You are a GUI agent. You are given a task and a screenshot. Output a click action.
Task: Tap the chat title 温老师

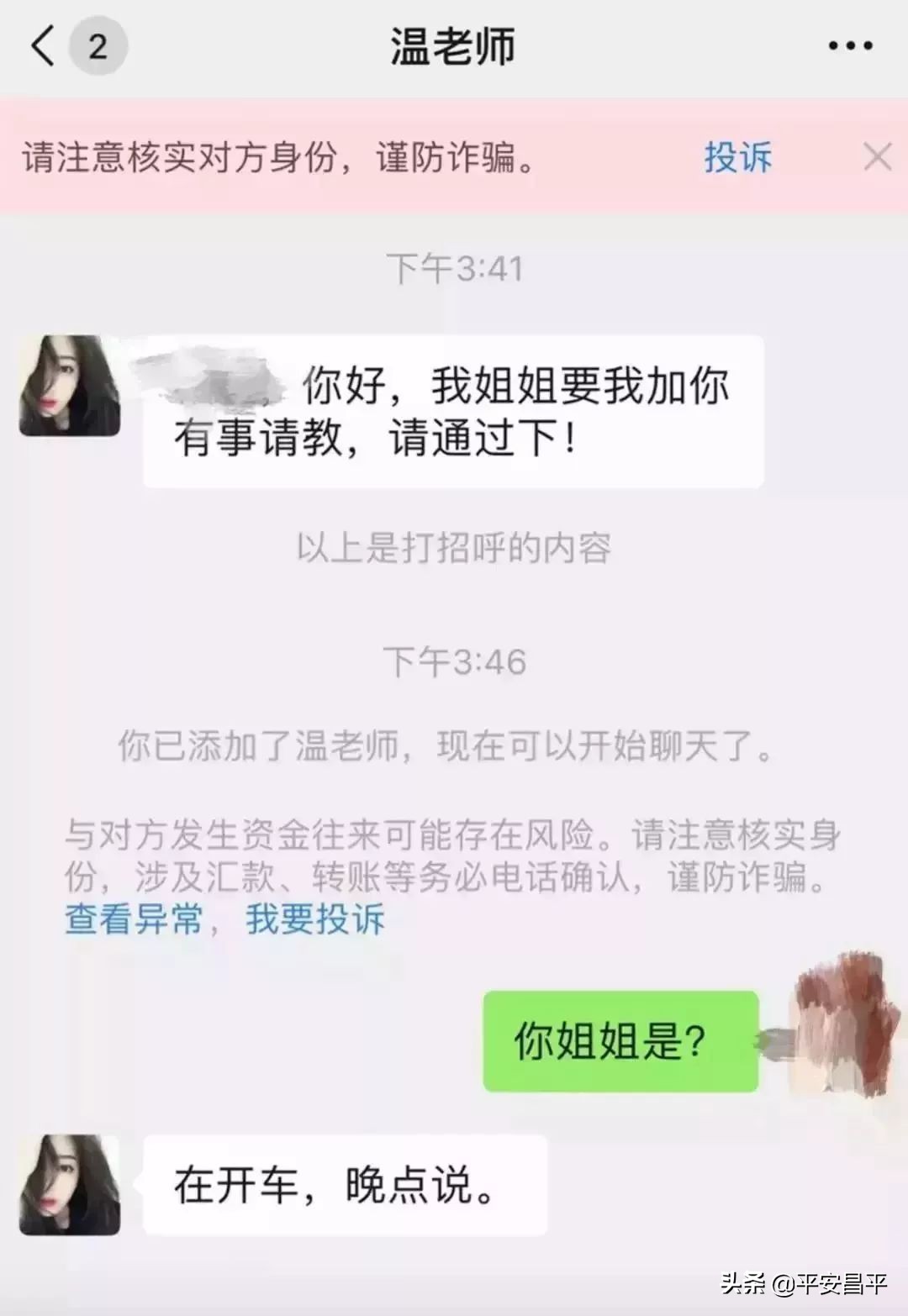point(451,46)
